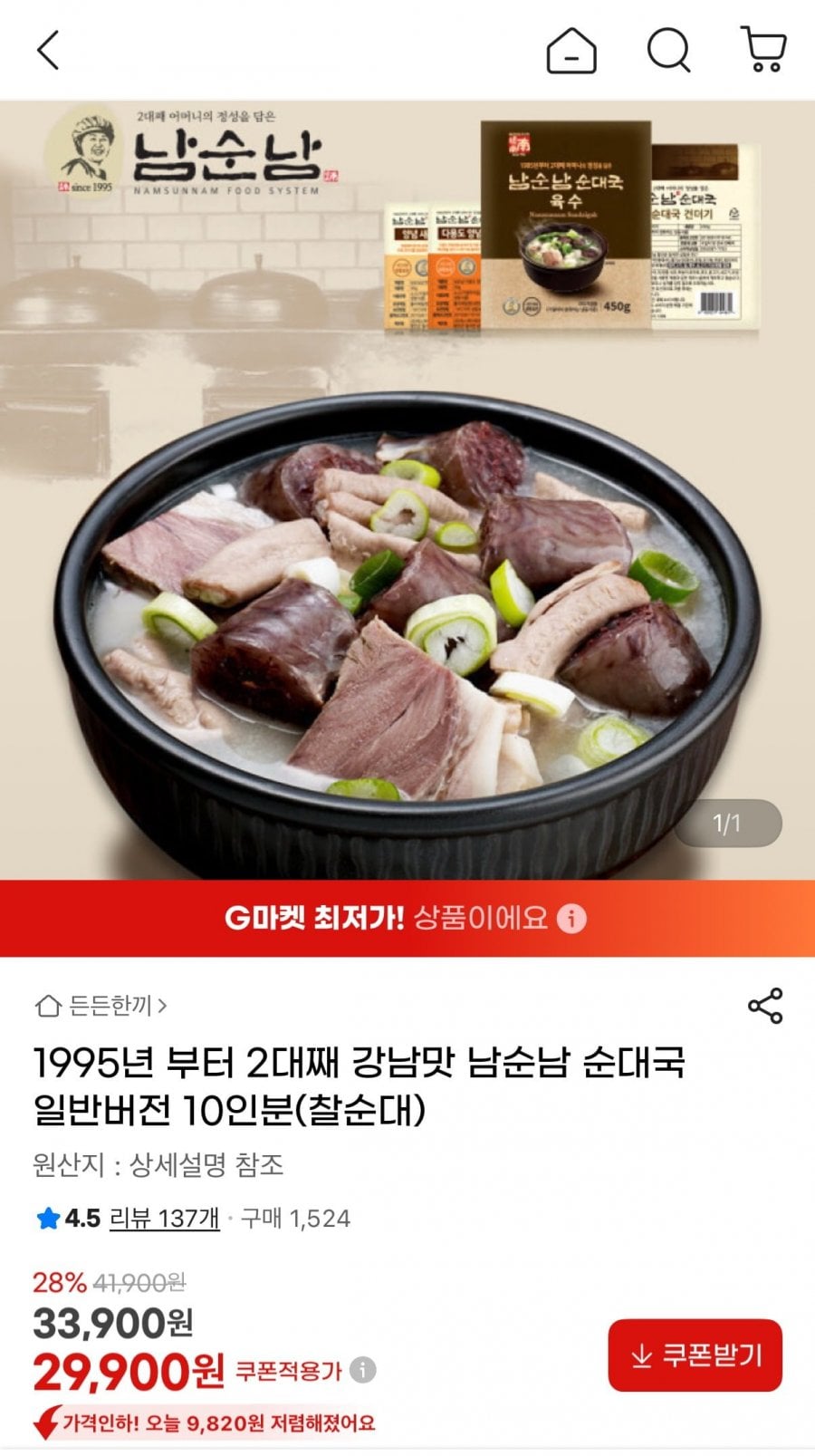This screenshot has height=1456, width=815.
Task: Share this product
Action: (765, 1006)
